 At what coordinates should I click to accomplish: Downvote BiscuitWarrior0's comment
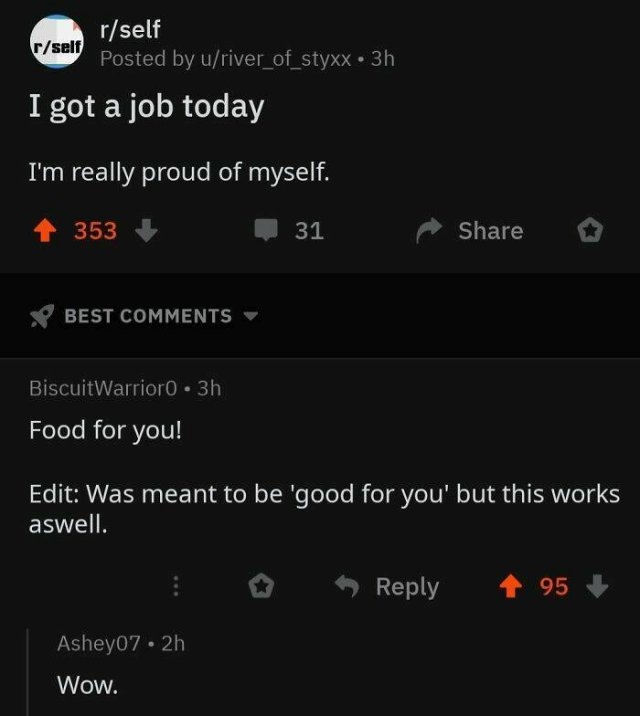597,587
